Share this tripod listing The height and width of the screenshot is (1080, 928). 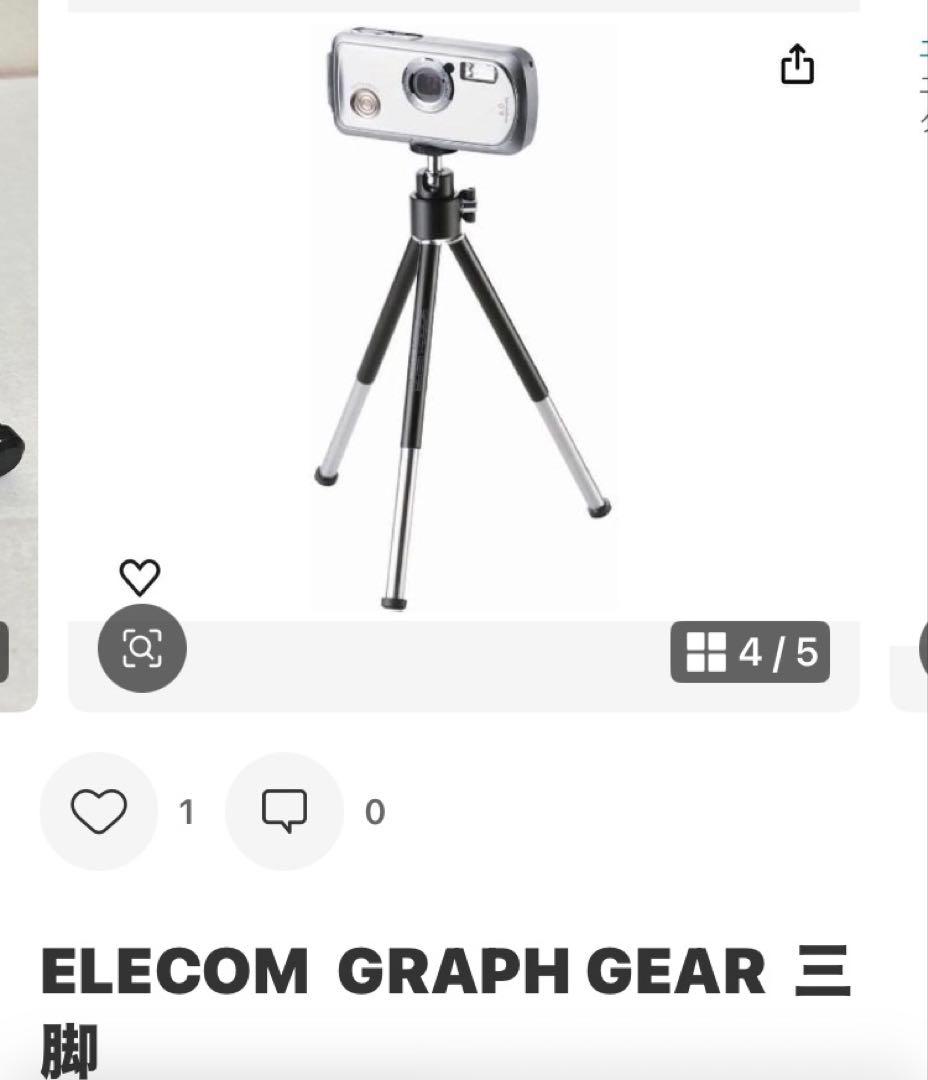[797, 64]
